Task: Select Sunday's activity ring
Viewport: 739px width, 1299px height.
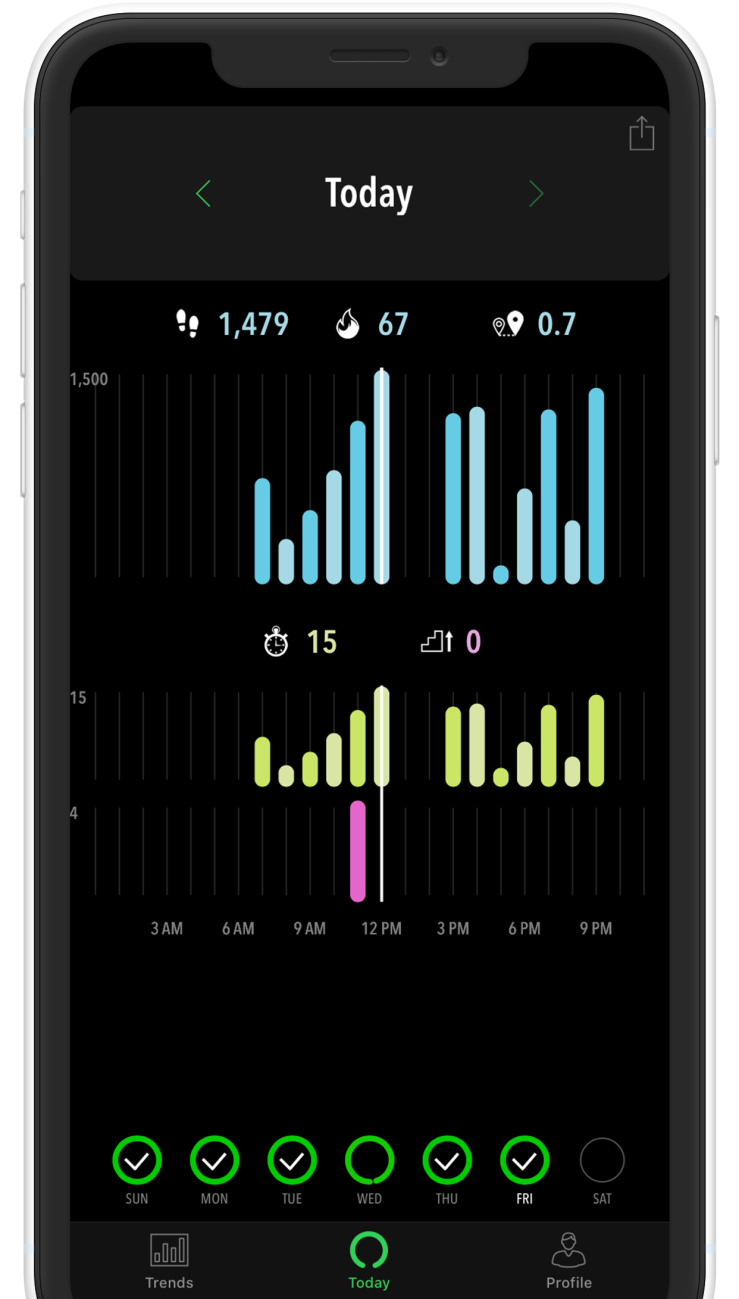Action: point(137,1161)
